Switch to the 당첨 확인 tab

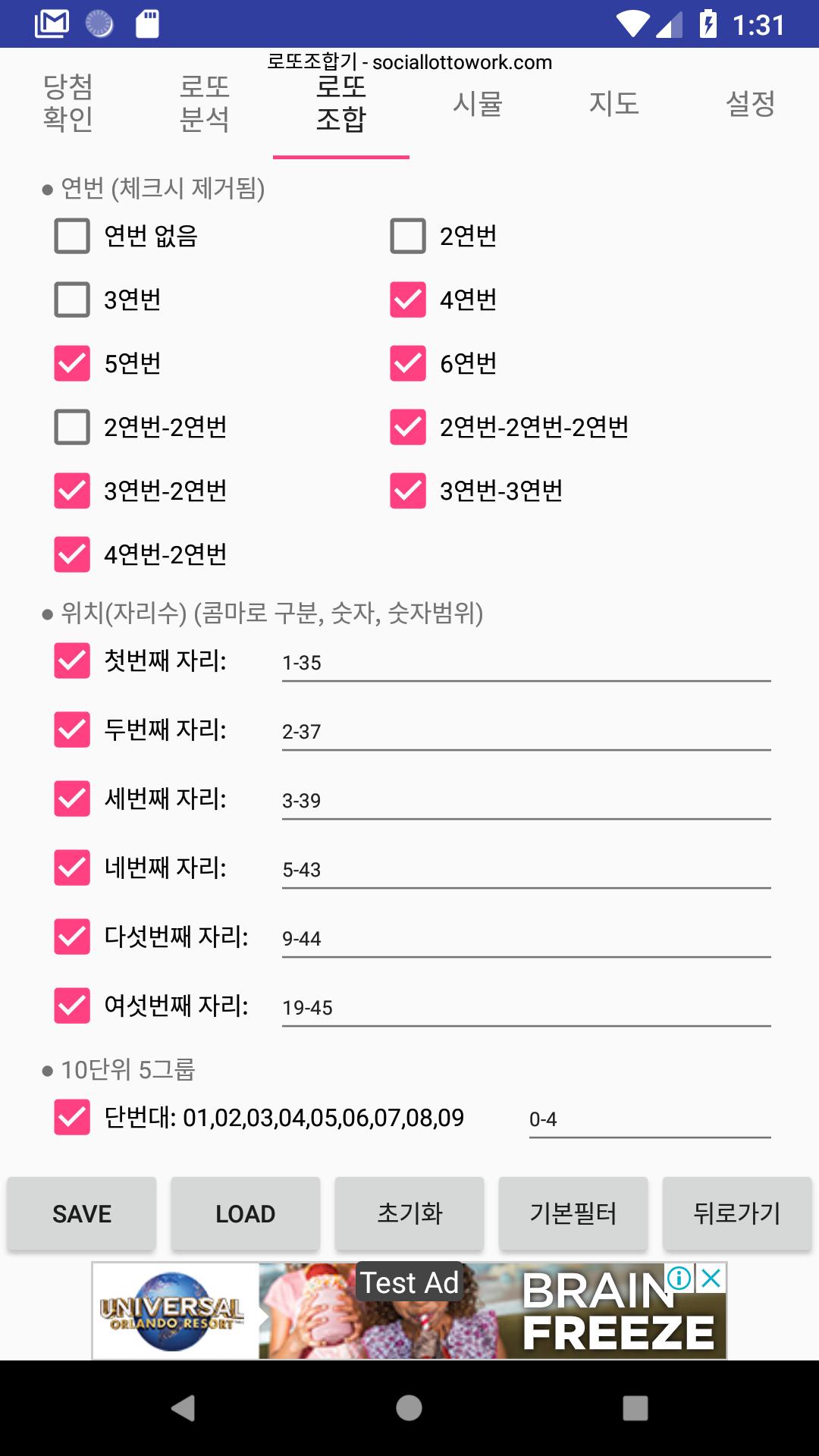pos(68,103)
